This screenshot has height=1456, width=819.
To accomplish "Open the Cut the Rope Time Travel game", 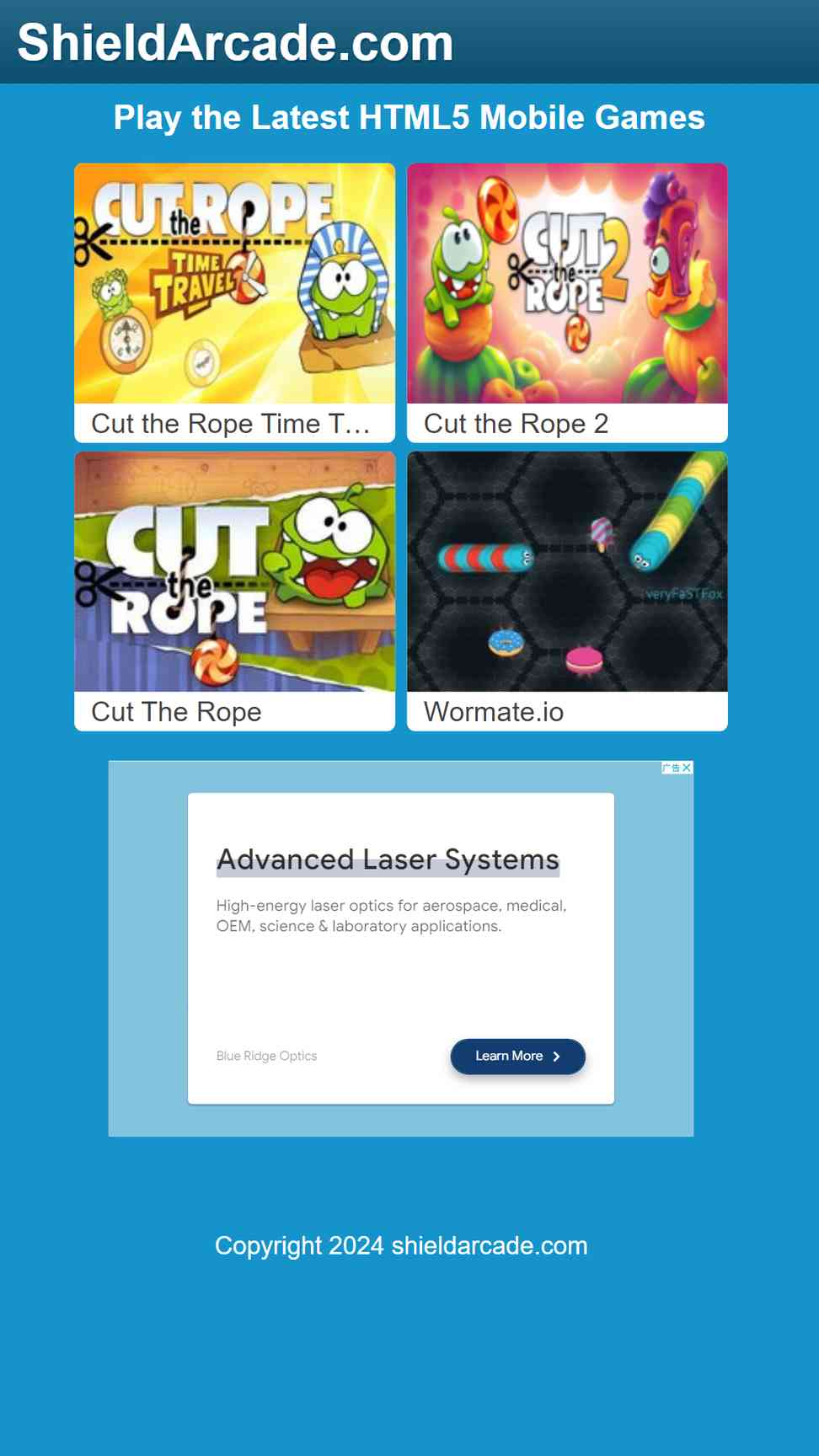I will point(234,302).
